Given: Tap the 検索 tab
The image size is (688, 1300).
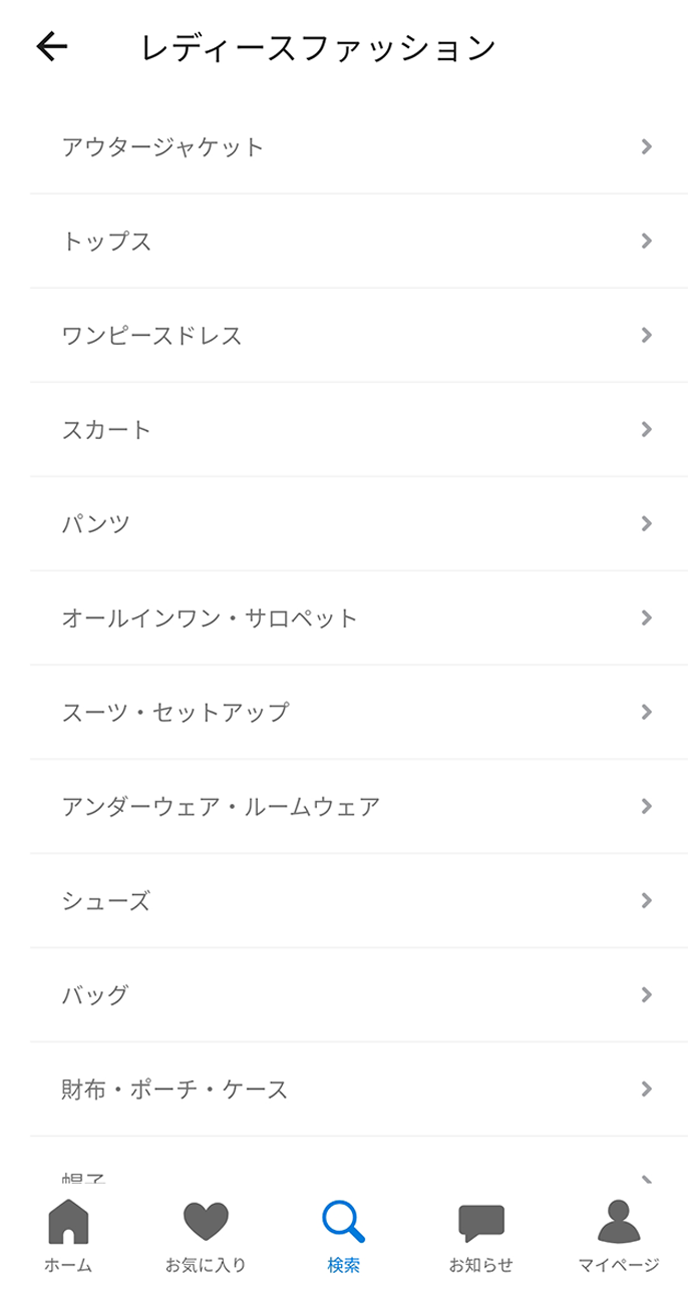Looking at the screenshot, I should click(344, 1236).
